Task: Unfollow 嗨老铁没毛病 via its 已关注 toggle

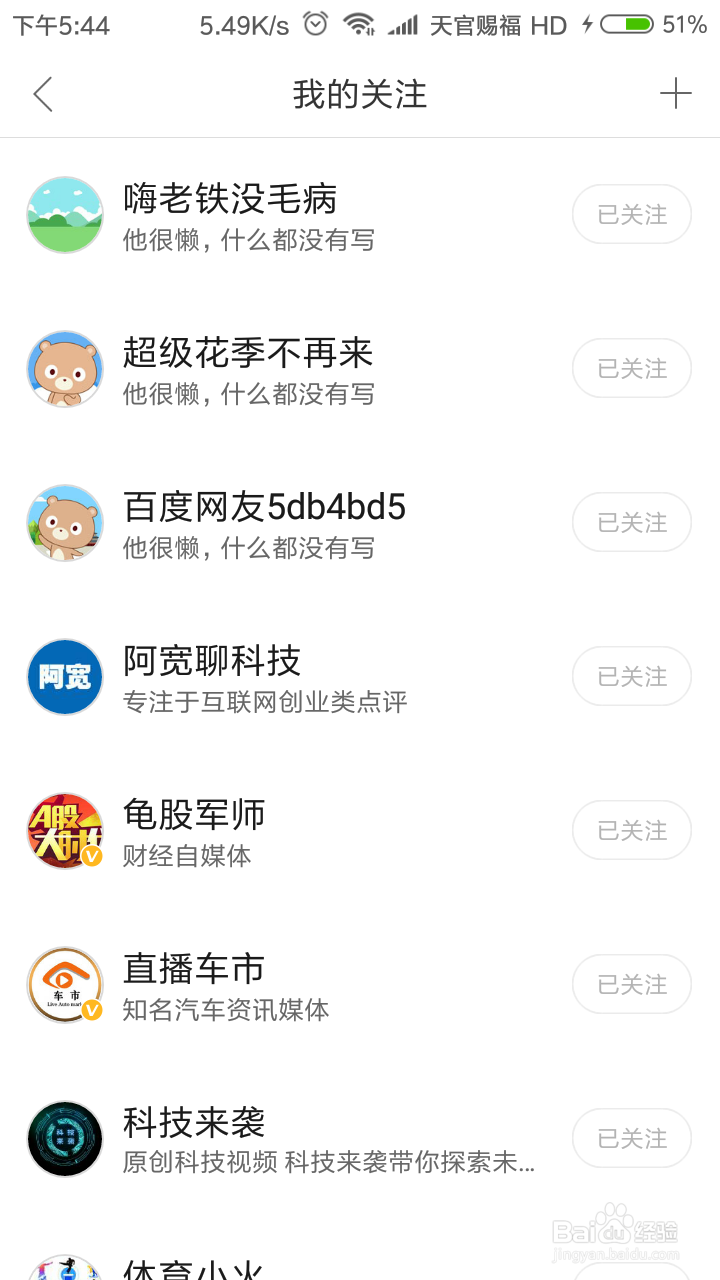Action: tap(631, 215)
